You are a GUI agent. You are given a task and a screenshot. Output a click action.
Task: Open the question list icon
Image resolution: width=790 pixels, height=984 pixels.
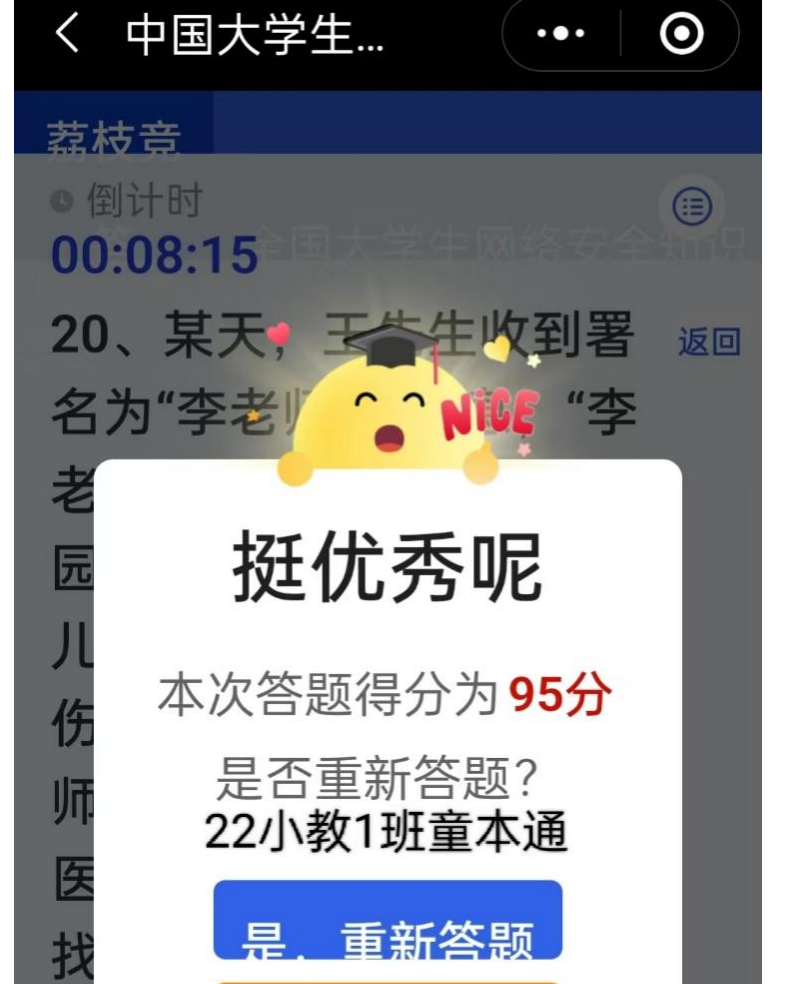point(692,207)
